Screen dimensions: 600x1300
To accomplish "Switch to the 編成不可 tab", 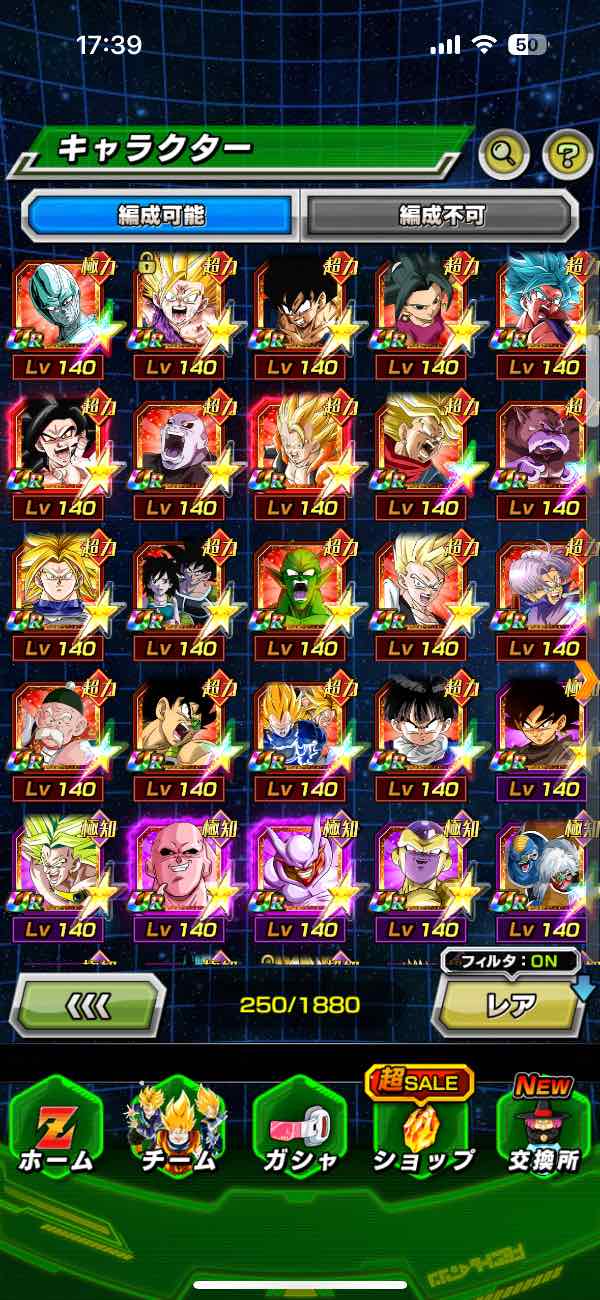I will coord(441,215).
